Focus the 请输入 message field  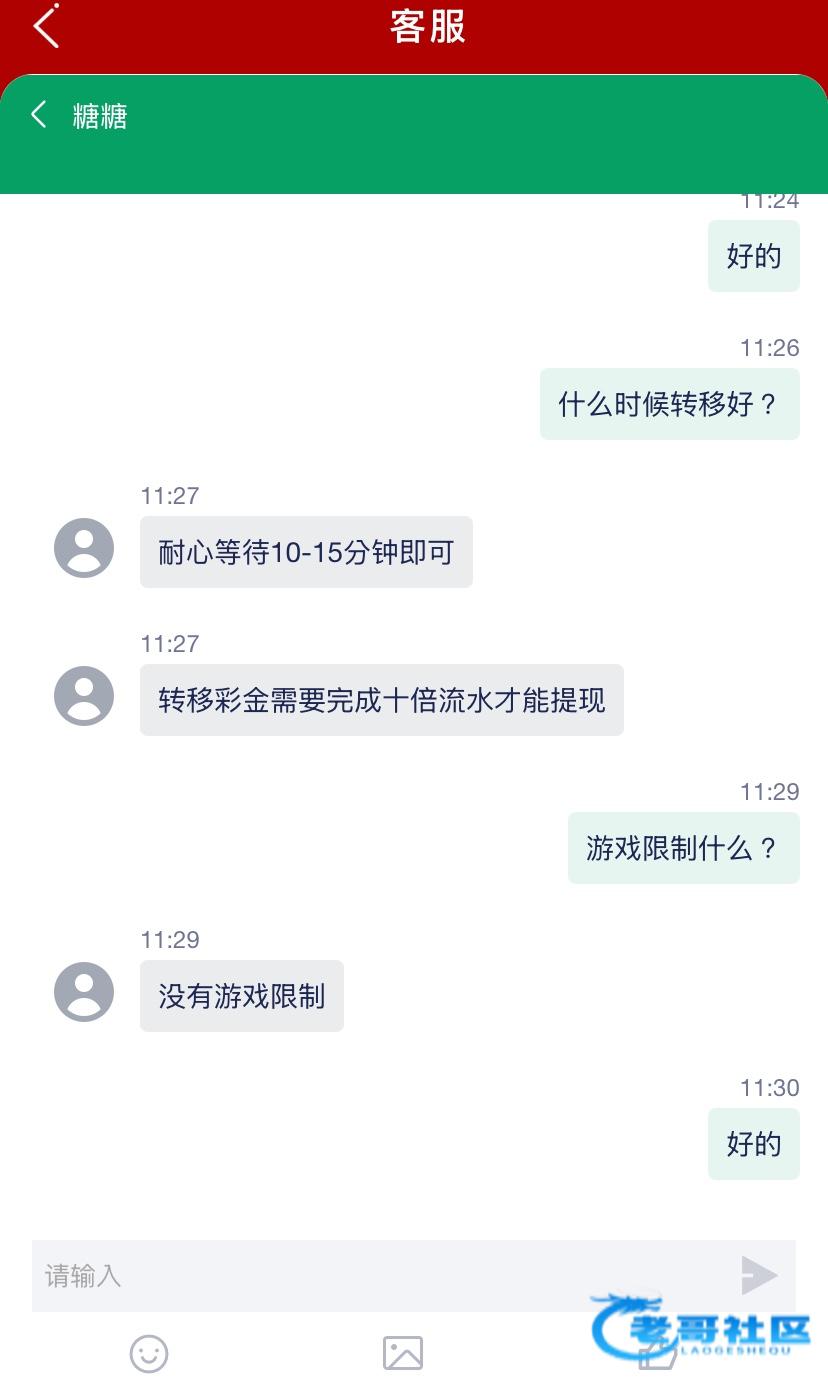click(x=380, y=1275)
